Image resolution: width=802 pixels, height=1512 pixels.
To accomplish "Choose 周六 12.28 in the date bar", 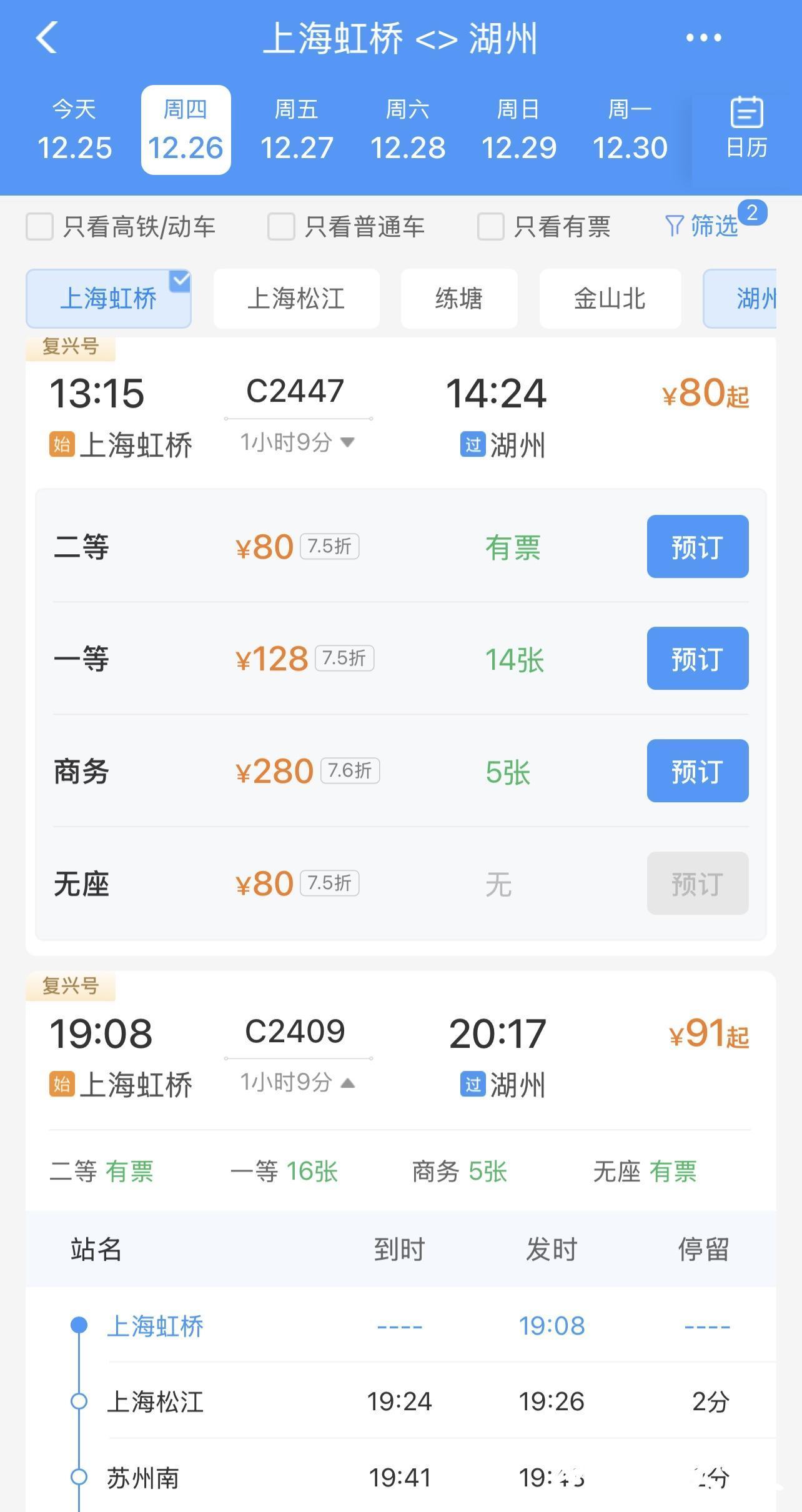I will pyautogui.click(x=407, y=130).
